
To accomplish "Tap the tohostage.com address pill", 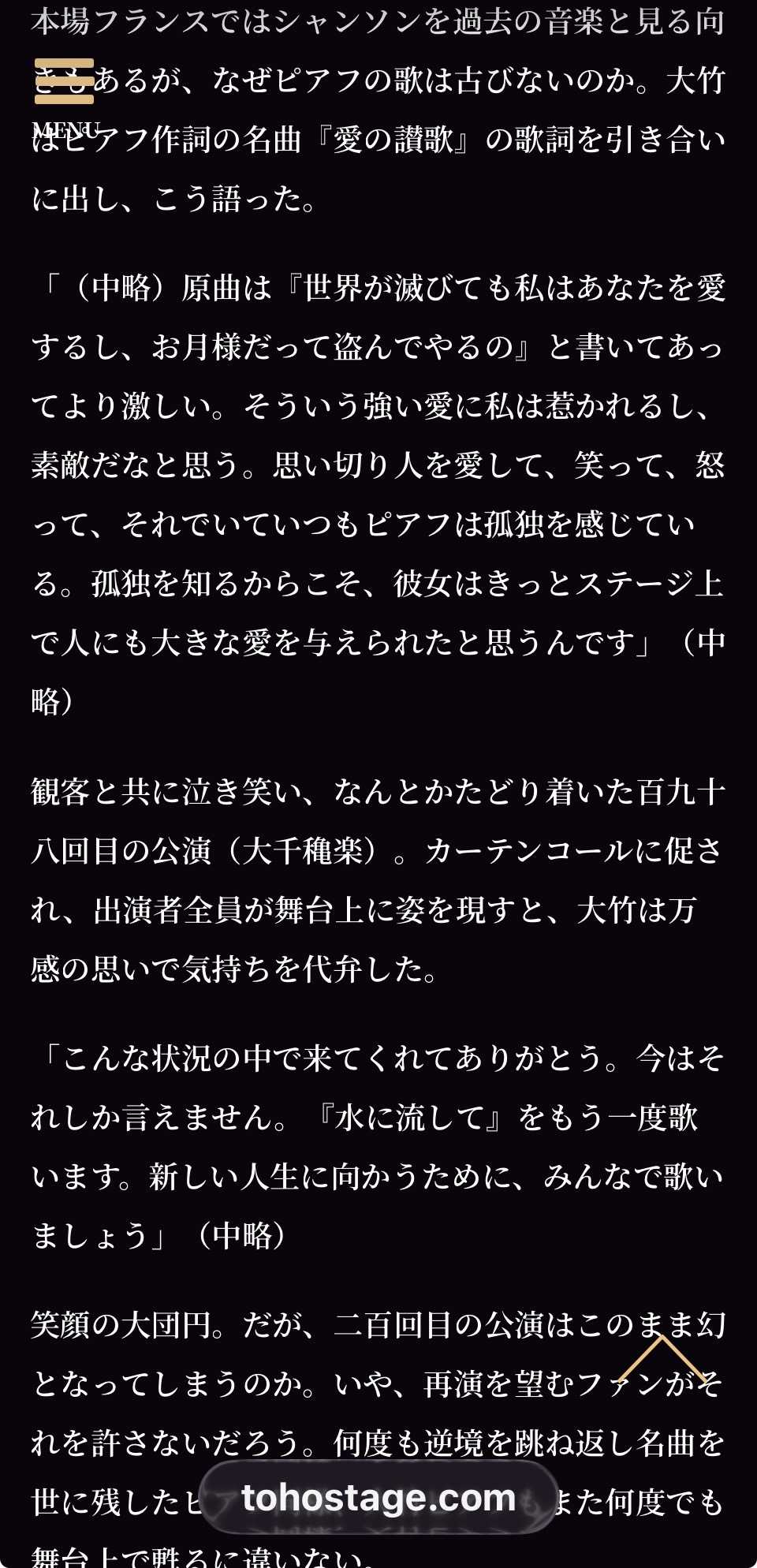I will point(378,1497).
